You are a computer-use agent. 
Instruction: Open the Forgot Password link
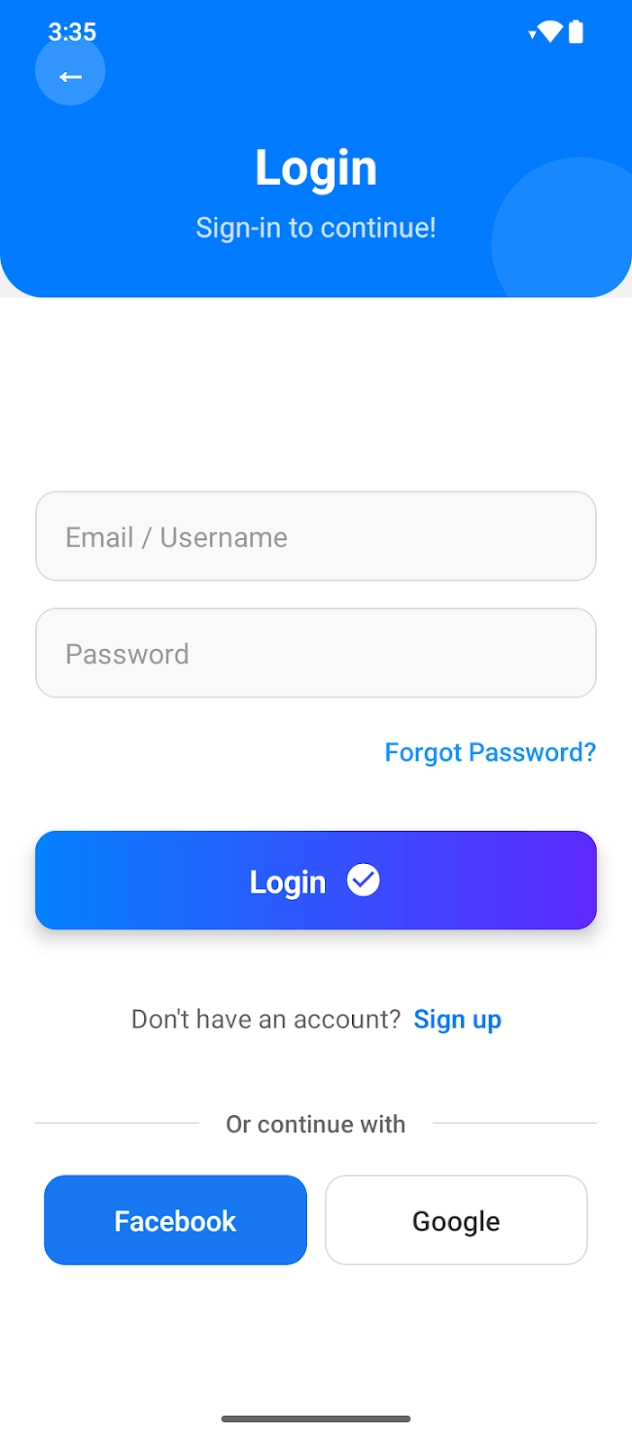point(490,752)
